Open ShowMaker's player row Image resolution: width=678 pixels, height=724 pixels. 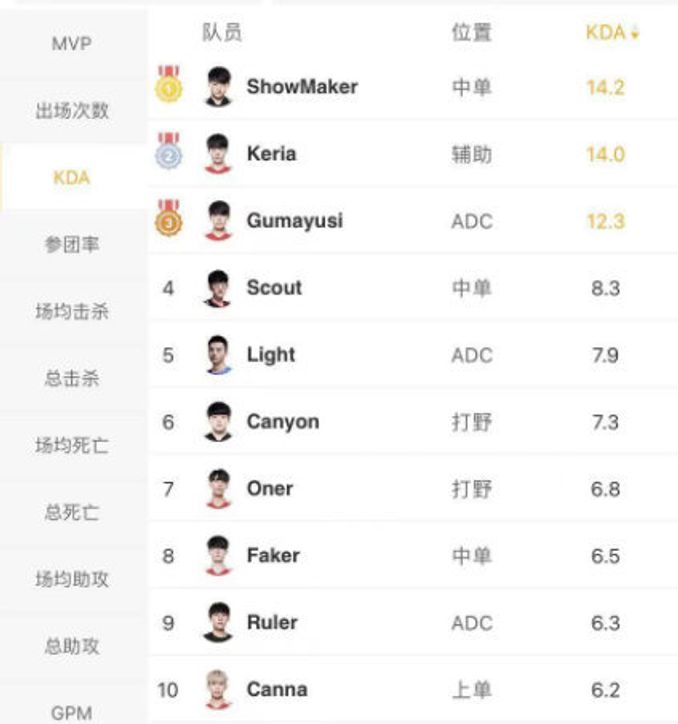tap(301, 87)
